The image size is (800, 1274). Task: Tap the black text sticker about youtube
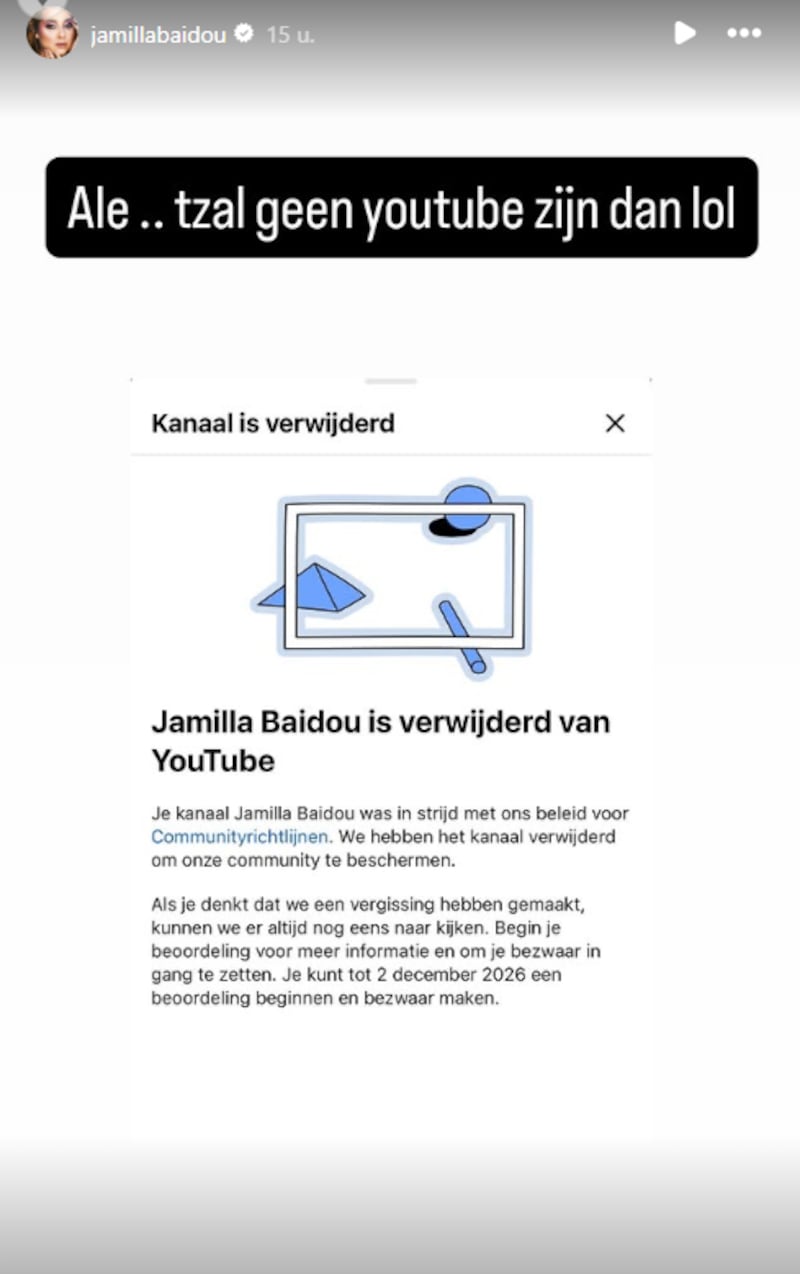click(400, 207)
